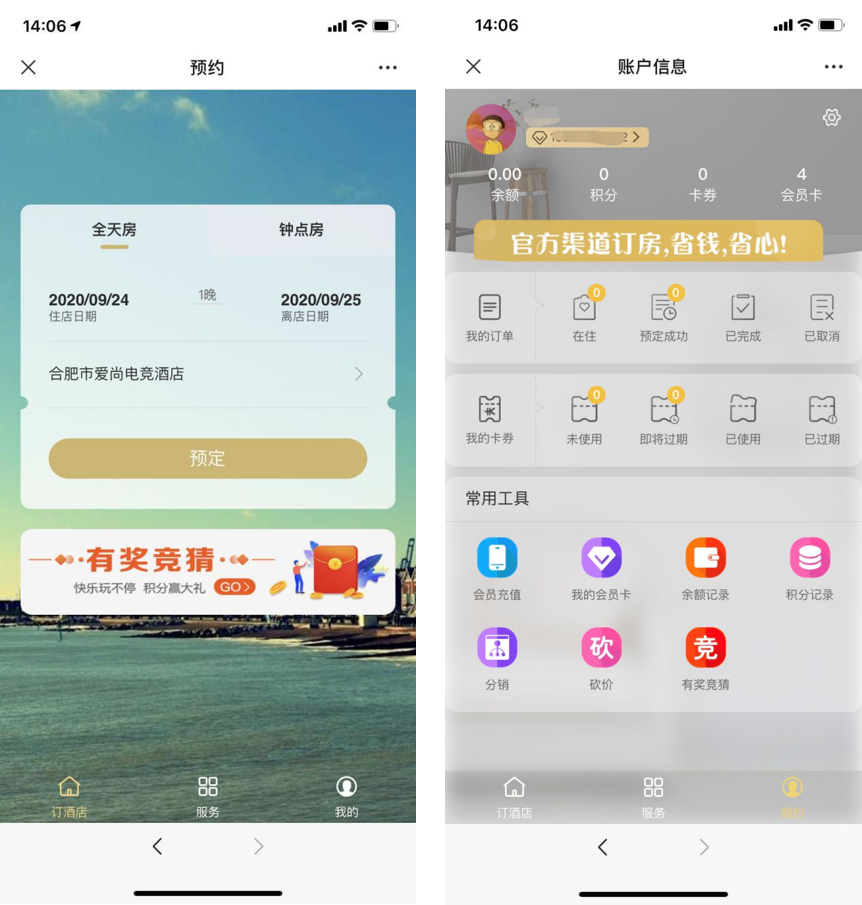View 已取消 orders
This screenshot has height=905, width=862.
[x=822, y=317]
